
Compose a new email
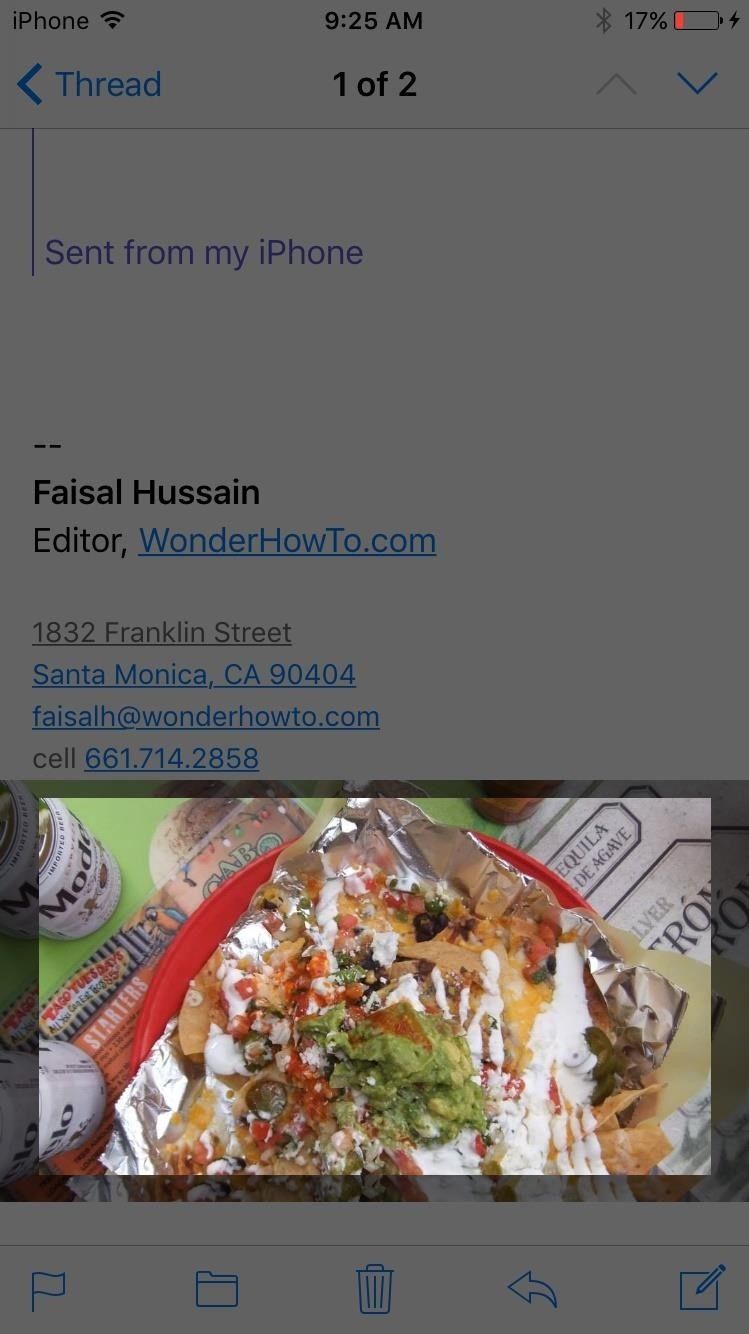tap(702, 1287)
